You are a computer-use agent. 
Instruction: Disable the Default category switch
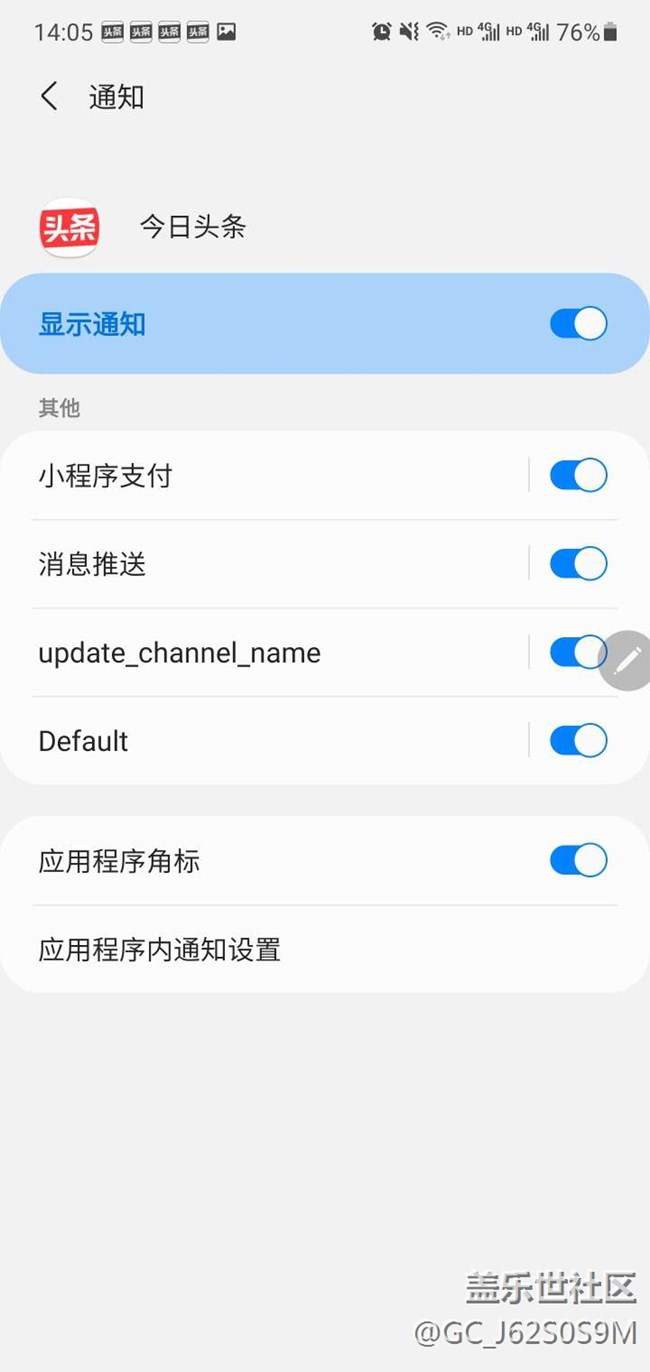click(578, 741)
